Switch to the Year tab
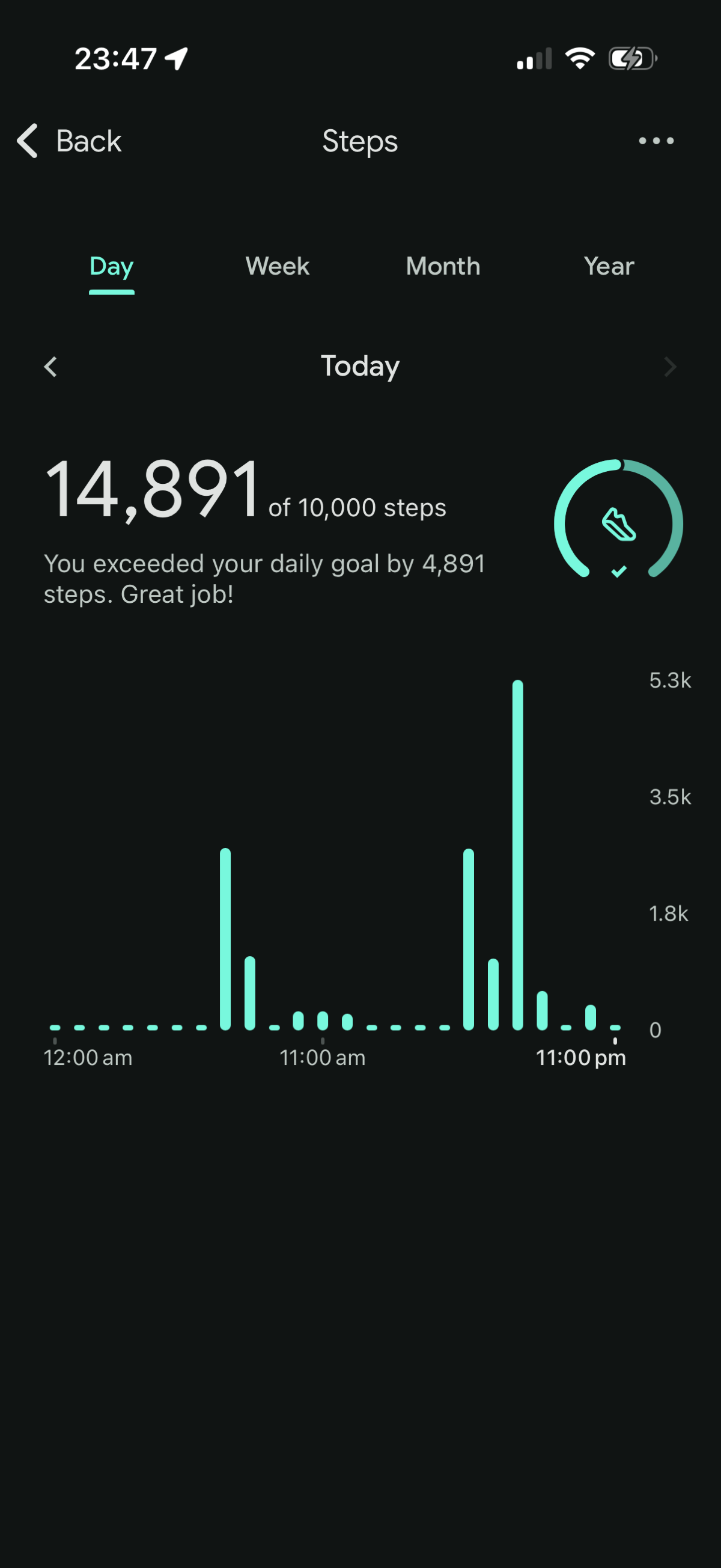Viewport: 721px width, 1568px height. click(x=609, y=267)
